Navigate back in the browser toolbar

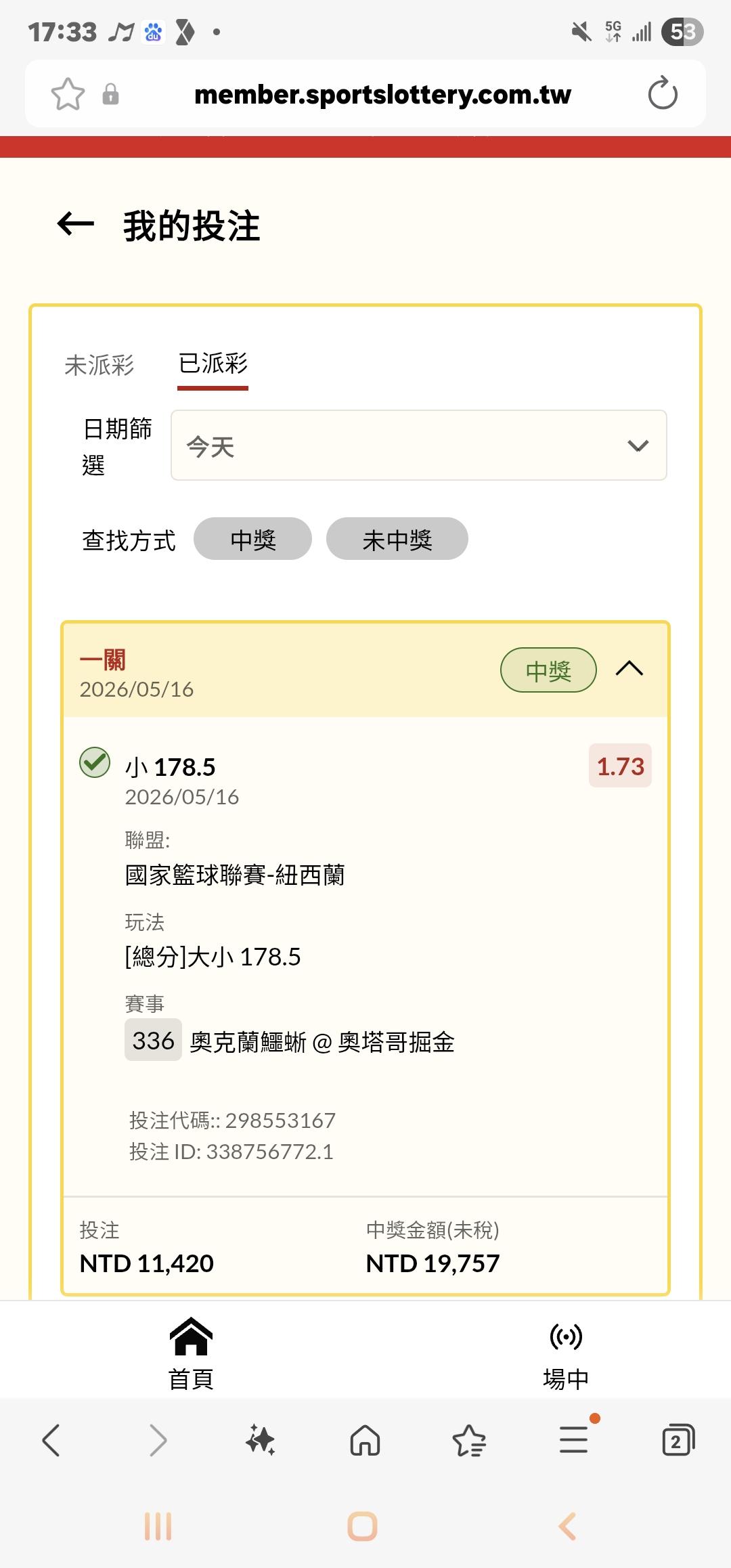(51, 1439)
